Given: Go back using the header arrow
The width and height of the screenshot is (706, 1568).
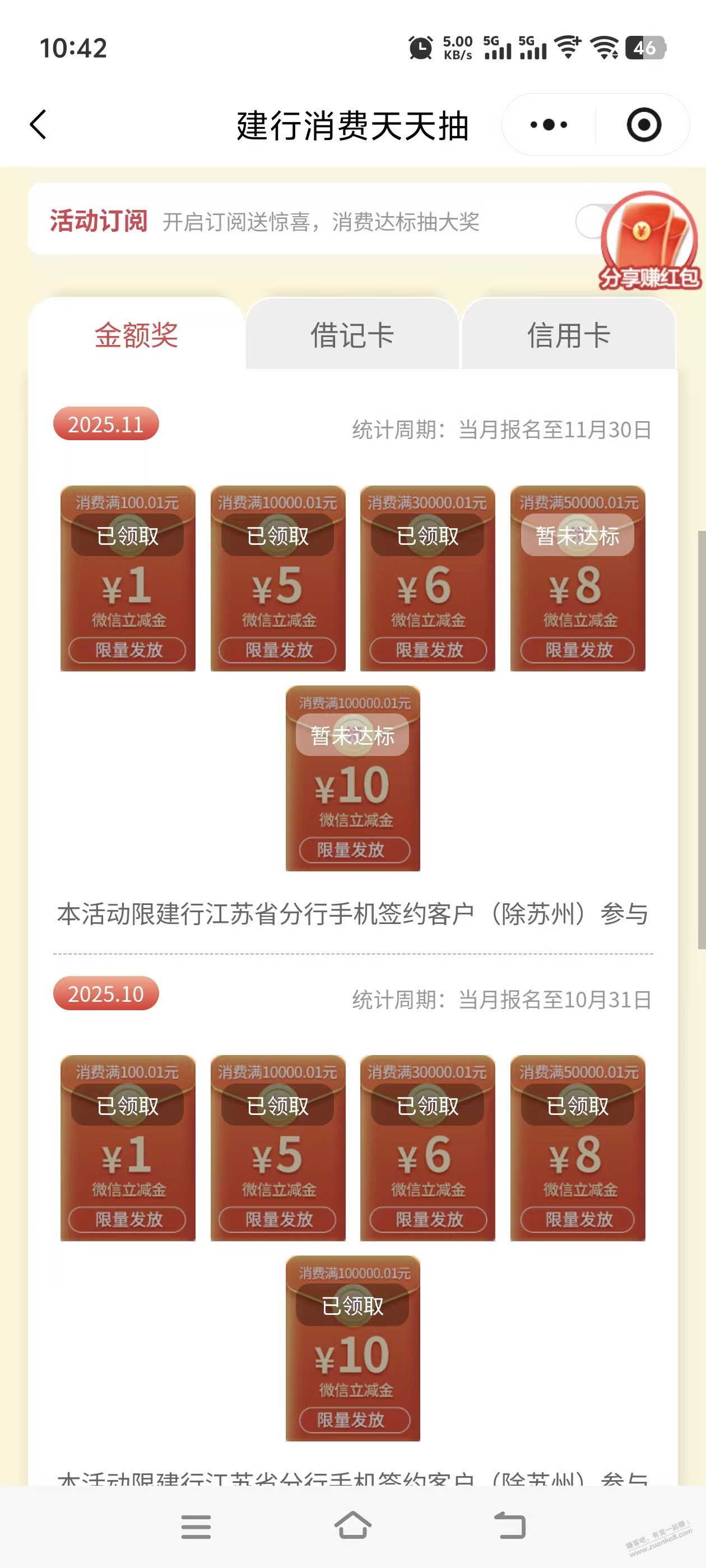Looking at the screenshot, I should pyautogui.click(x=38, y=125).
